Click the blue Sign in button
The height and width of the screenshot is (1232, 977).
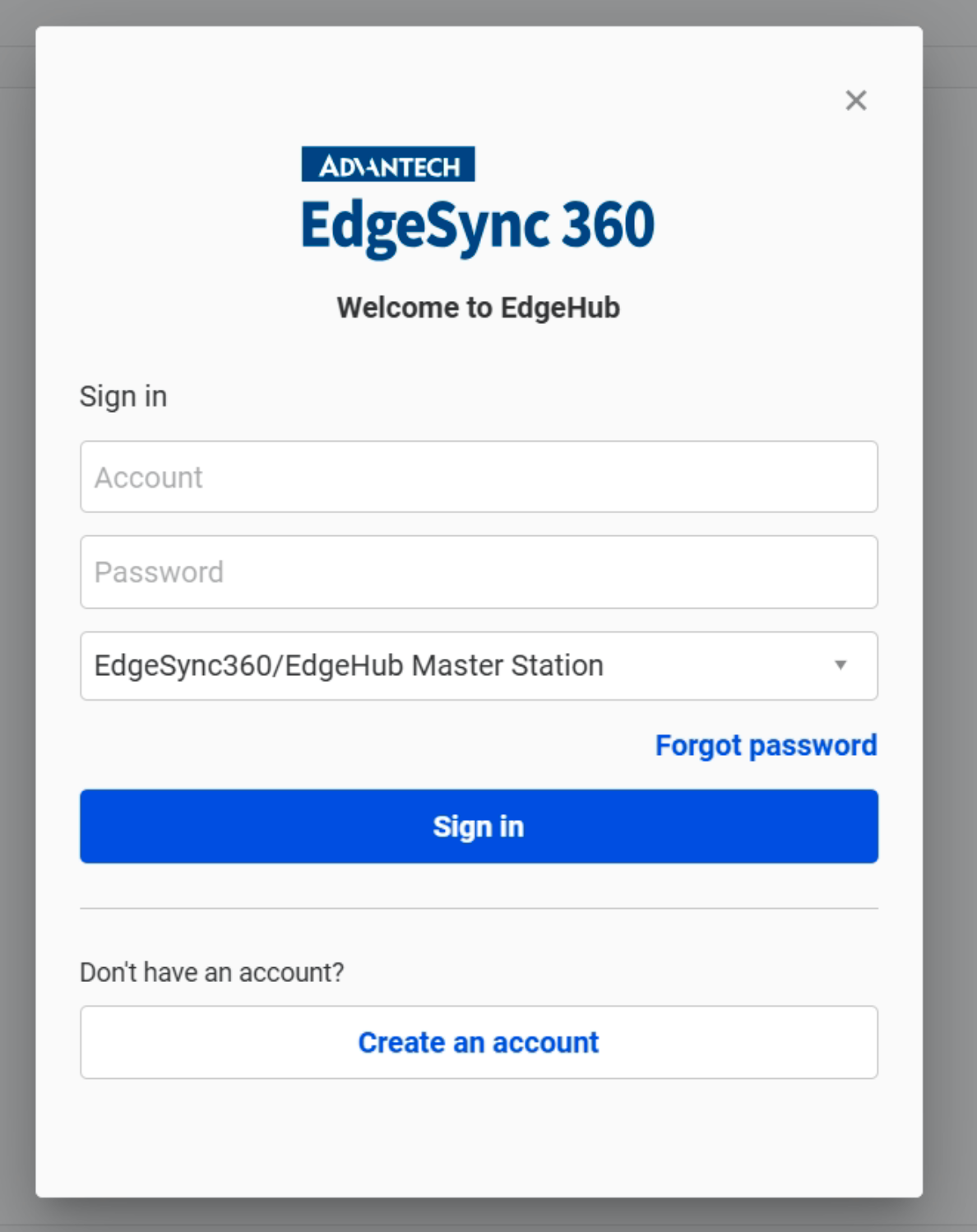coord(478,826)
